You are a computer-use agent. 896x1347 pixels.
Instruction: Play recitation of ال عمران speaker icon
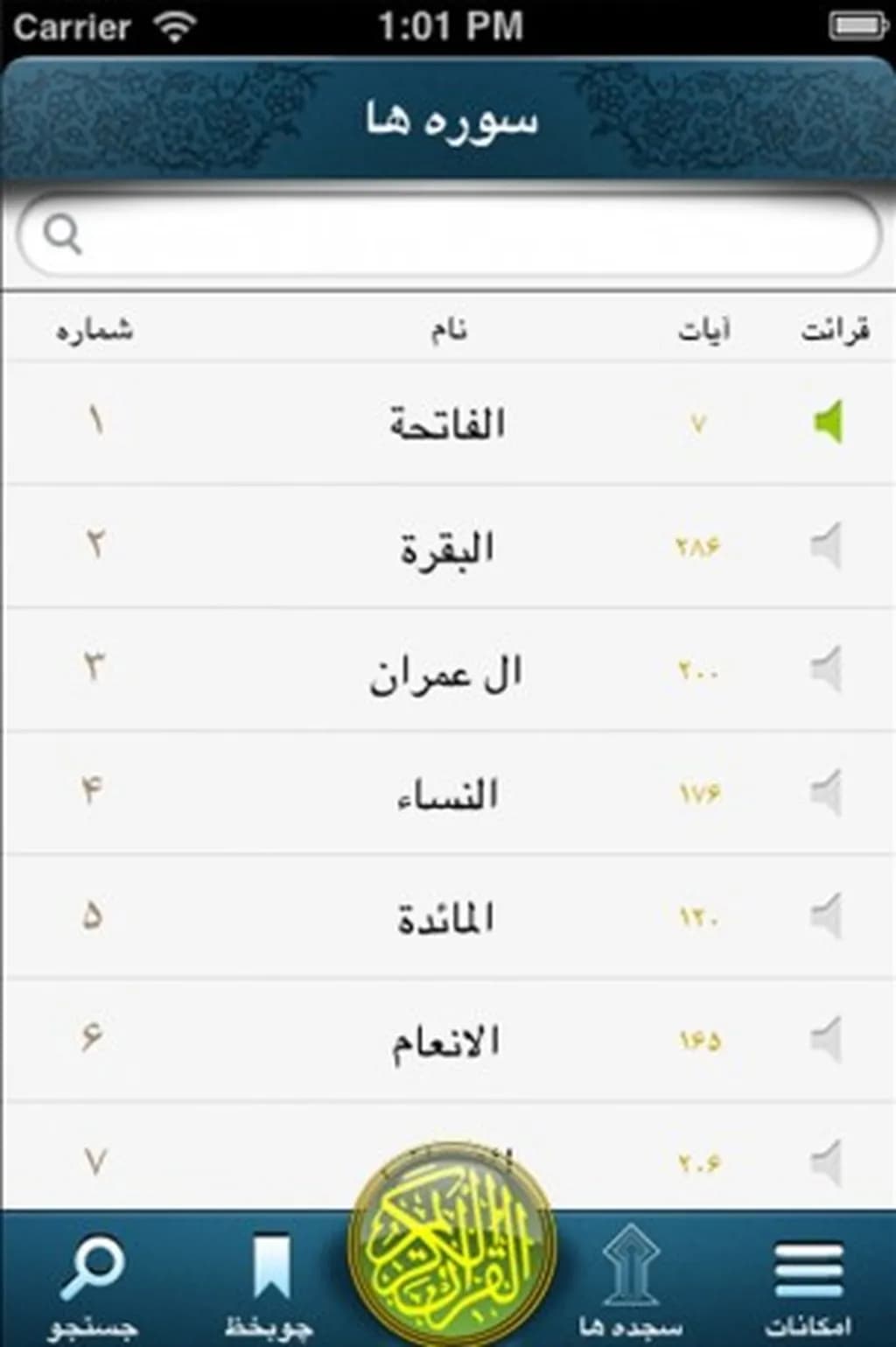point(827,670)
